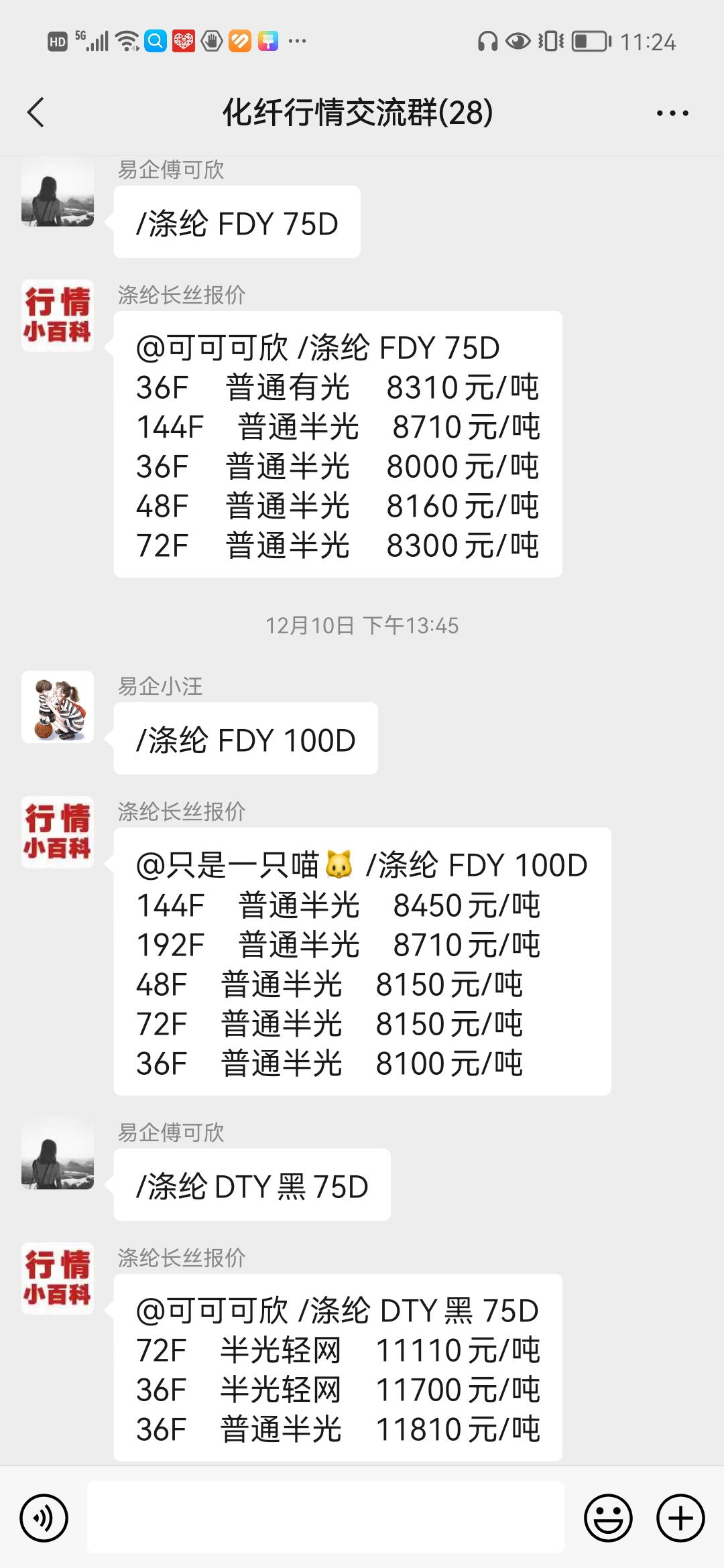Image resolution: width=724 pixels, height=1568 pixels.
Task: Open 涤纶长丝报价 avatar beside FDY 100D reply
Action: click(58, 832)
